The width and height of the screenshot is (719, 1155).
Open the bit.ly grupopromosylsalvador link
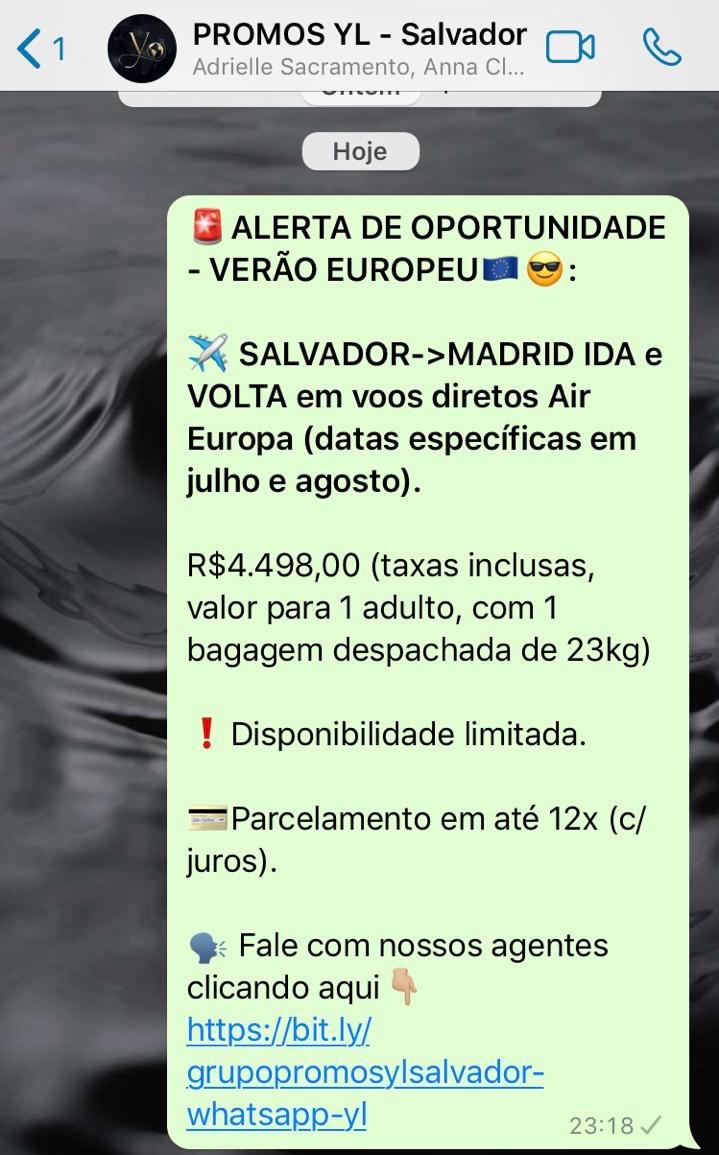(364, 1072)
